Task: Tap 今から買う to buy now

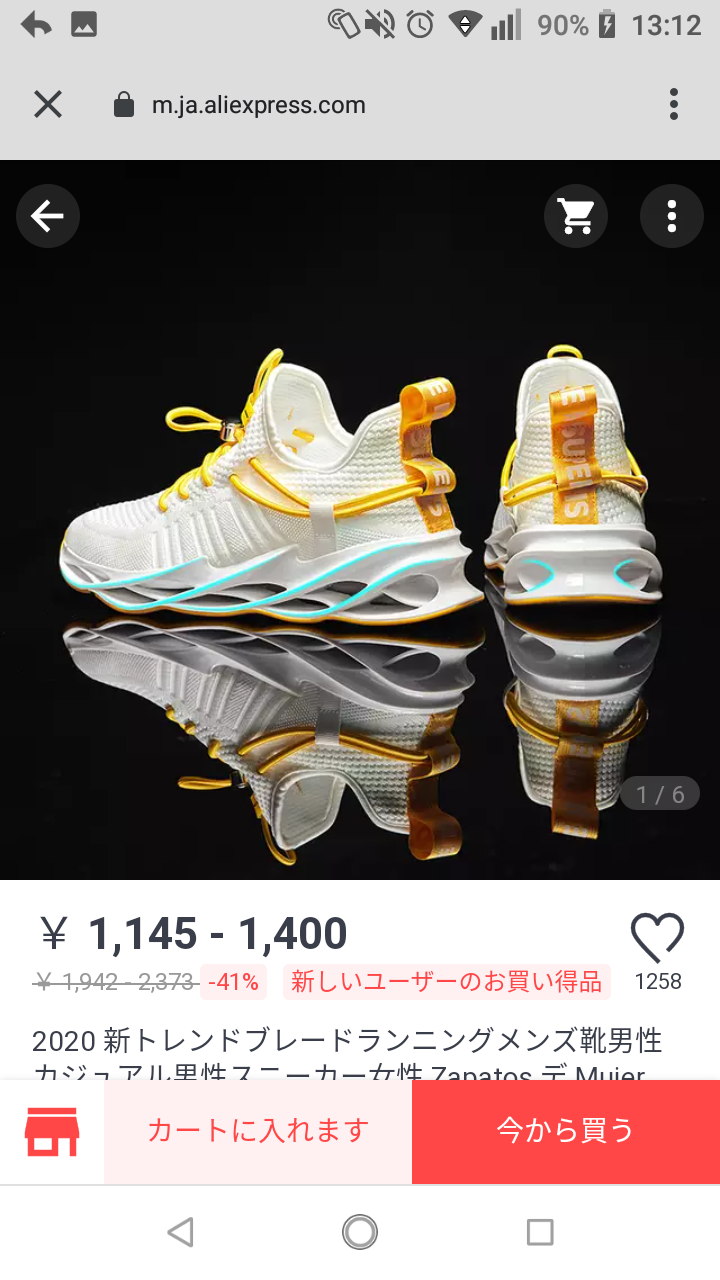Action: tap(566, 1131)
